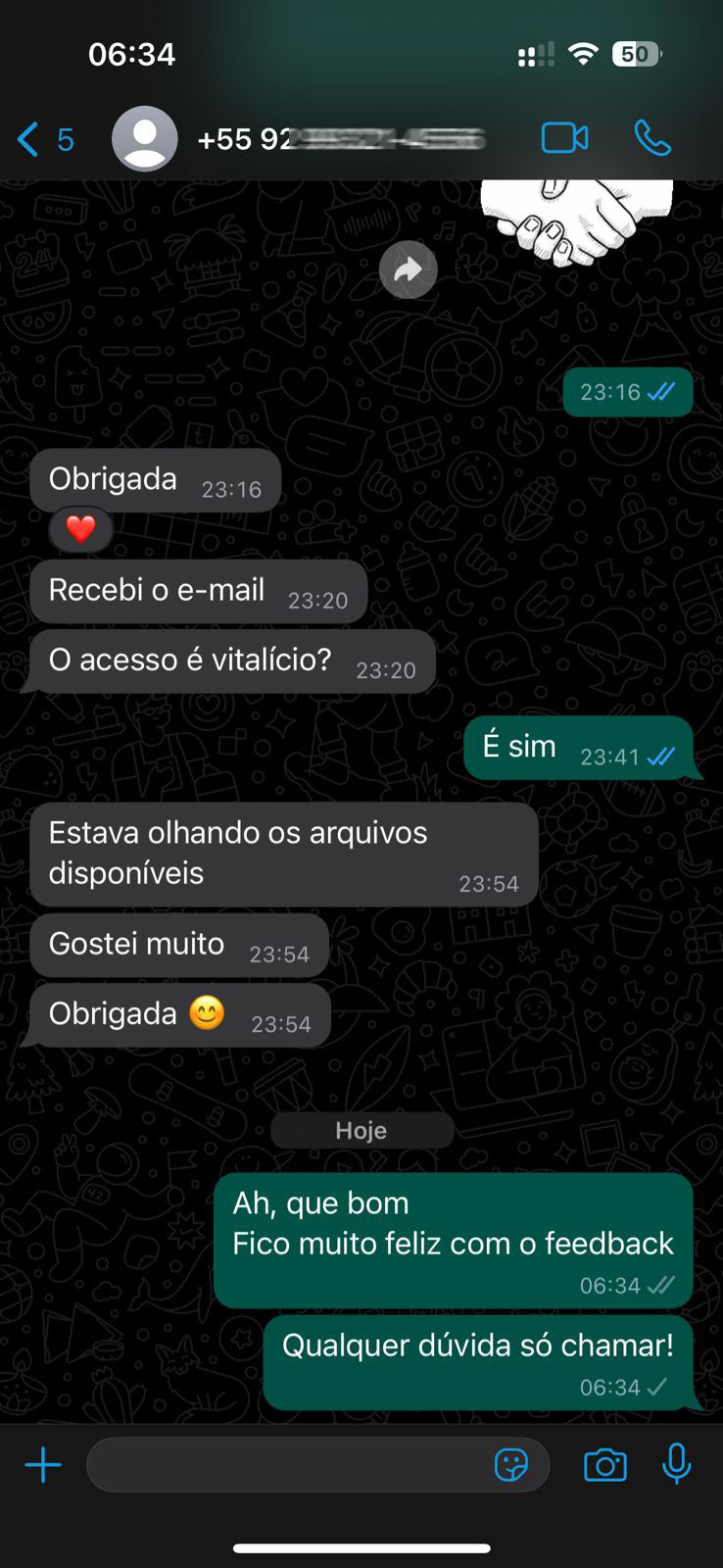Forward the handshake sticker message

coord(408,269)
